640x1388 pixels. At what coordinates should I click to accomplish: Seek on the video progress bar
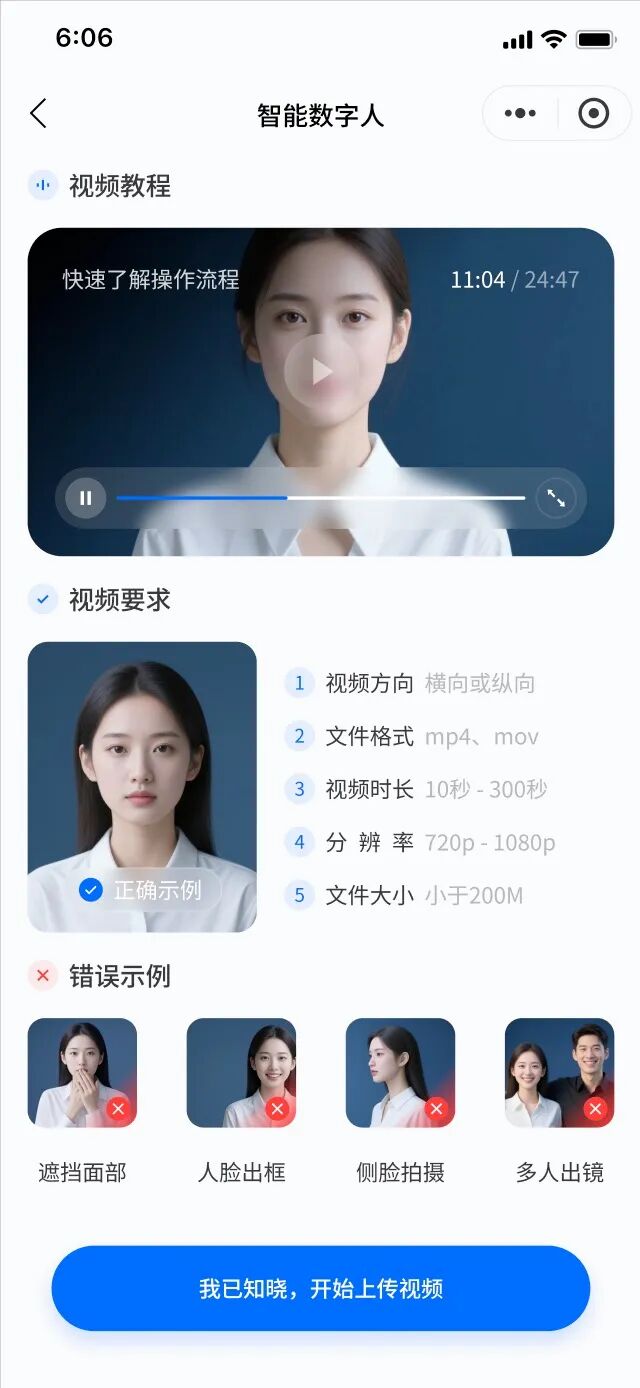point(320,497)
